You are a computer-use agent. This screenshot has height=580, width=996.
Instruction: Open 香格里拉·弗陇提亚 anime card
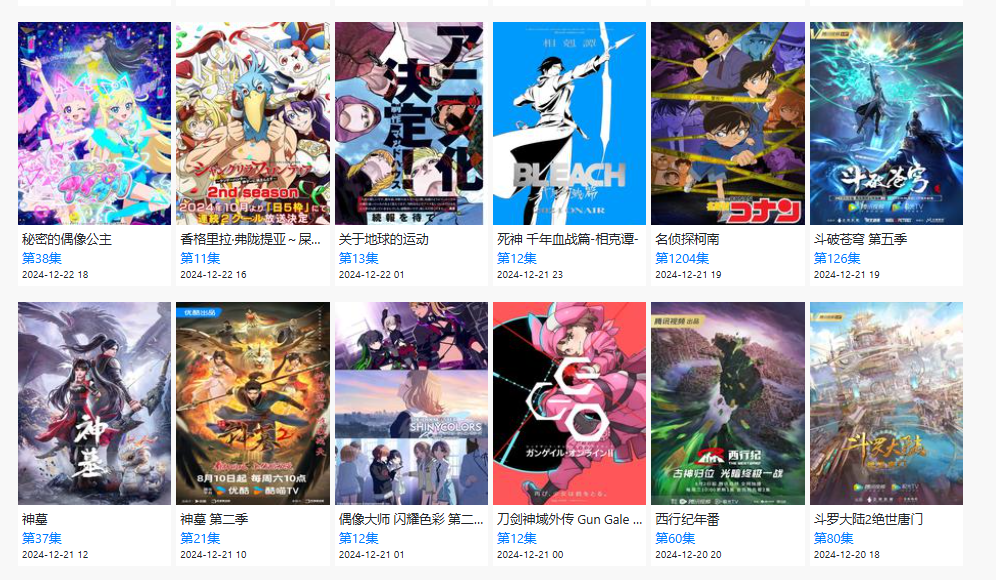click(x=252, y=125)
